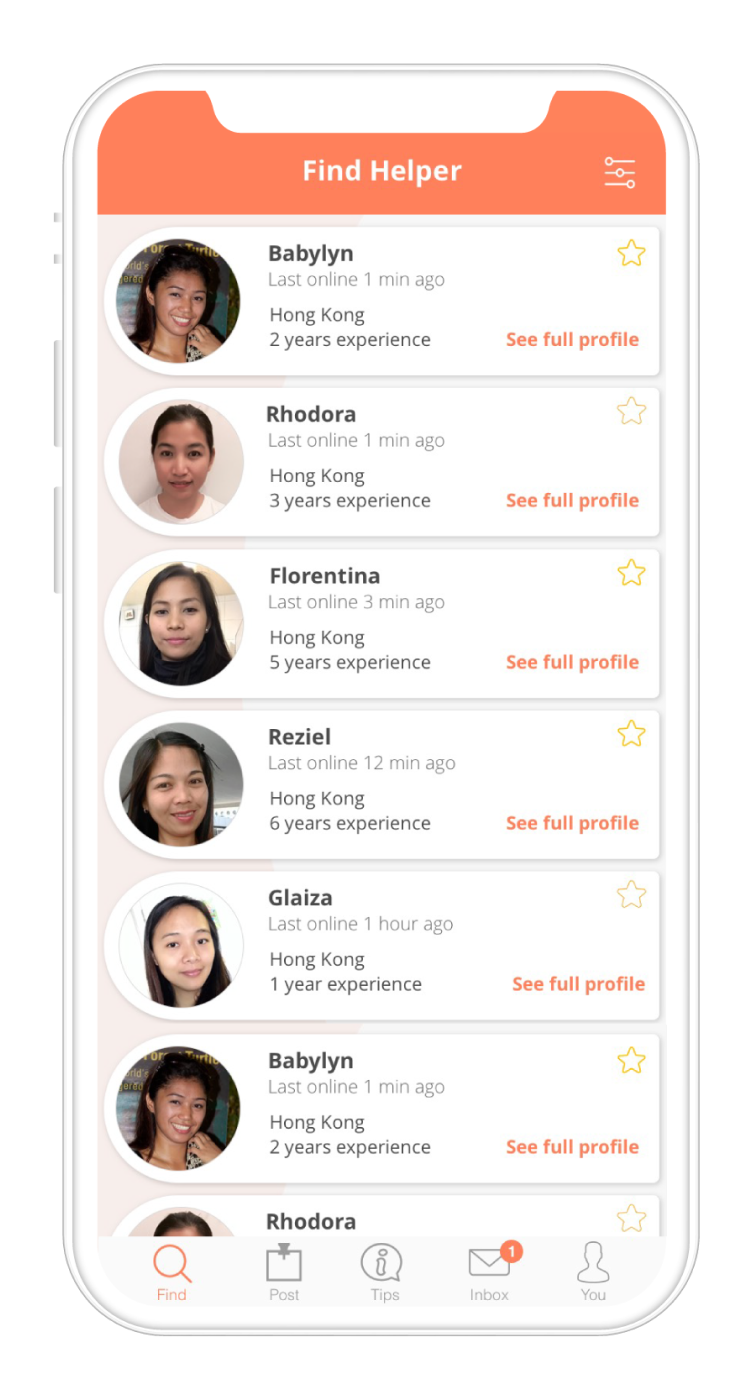
Task: Favorite Florentina with the star icon
Action: (x=631, y=573)
